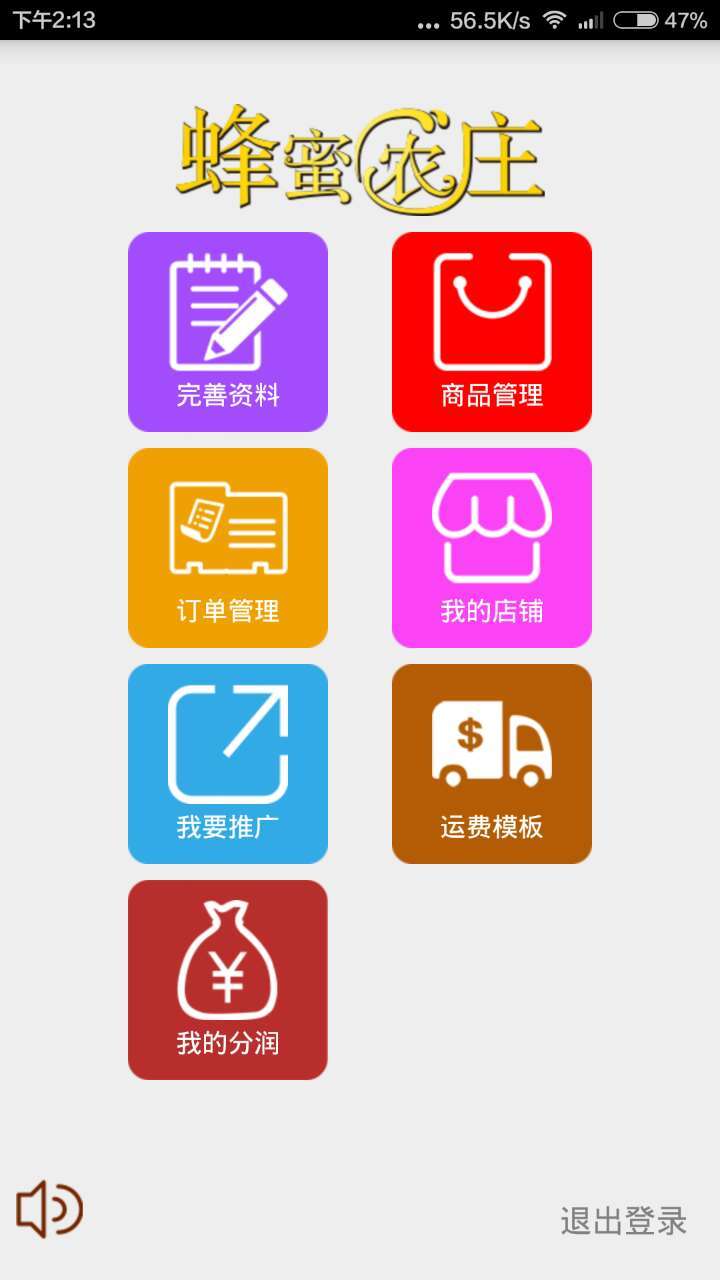Check 我的分润 profit share

(x=228, y=980)
